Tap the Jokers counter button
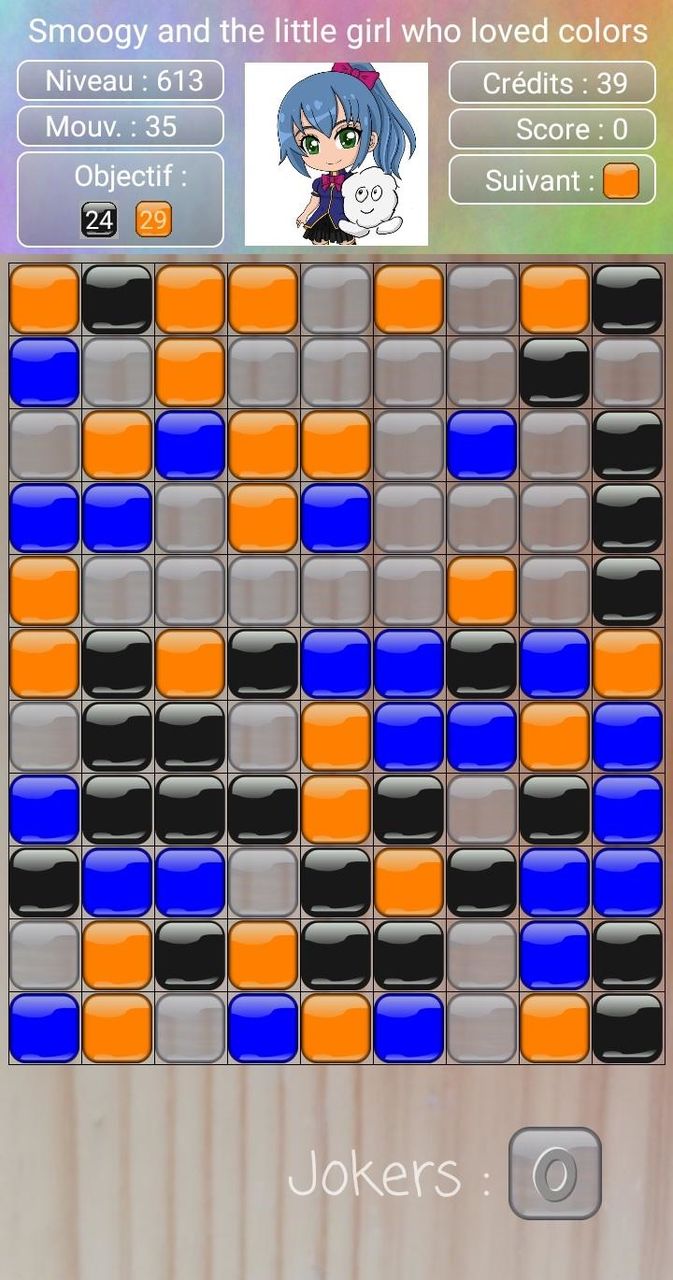The image size is (673, 1280). pyautogui.click(x=554, y=1173)
